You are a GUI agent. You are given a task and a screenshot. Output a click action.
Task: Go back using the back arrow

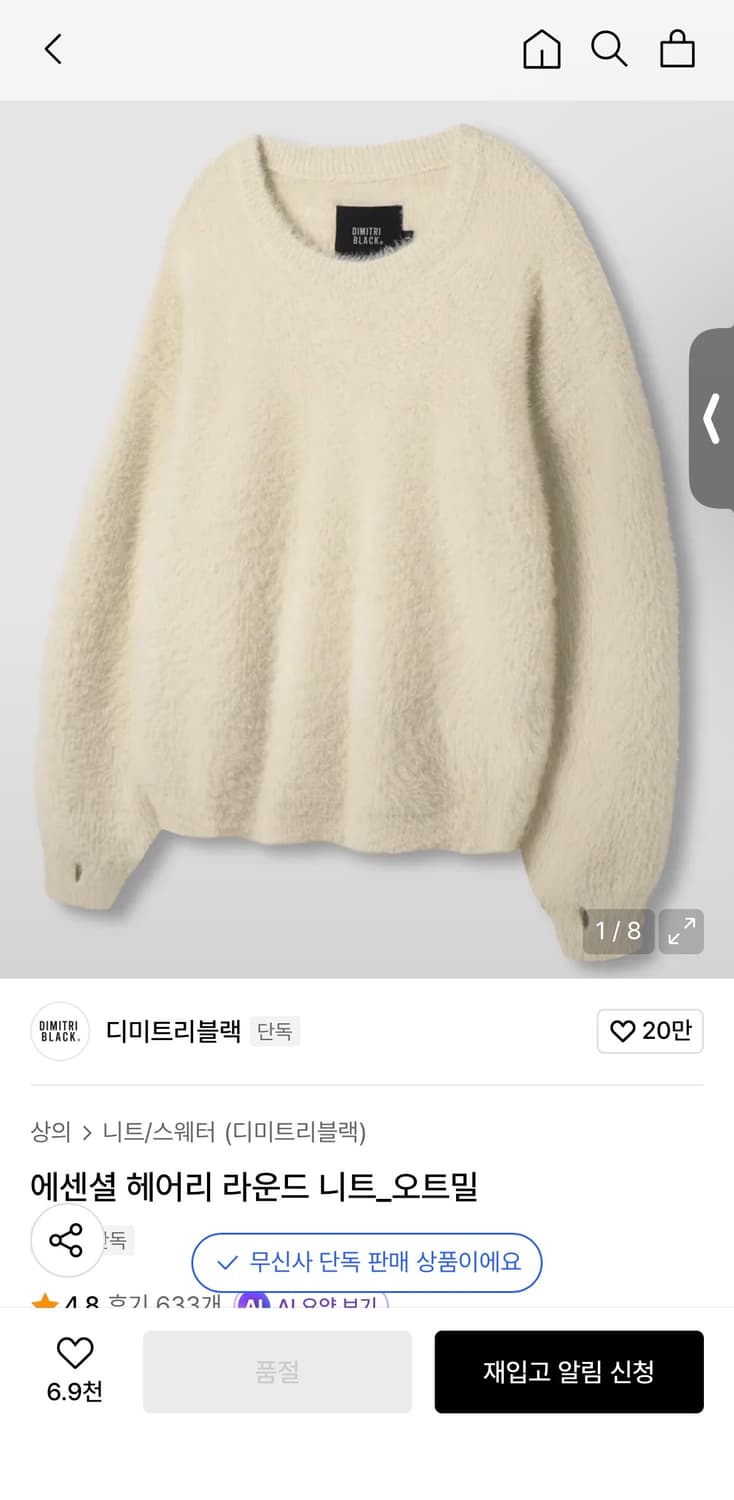52,49
